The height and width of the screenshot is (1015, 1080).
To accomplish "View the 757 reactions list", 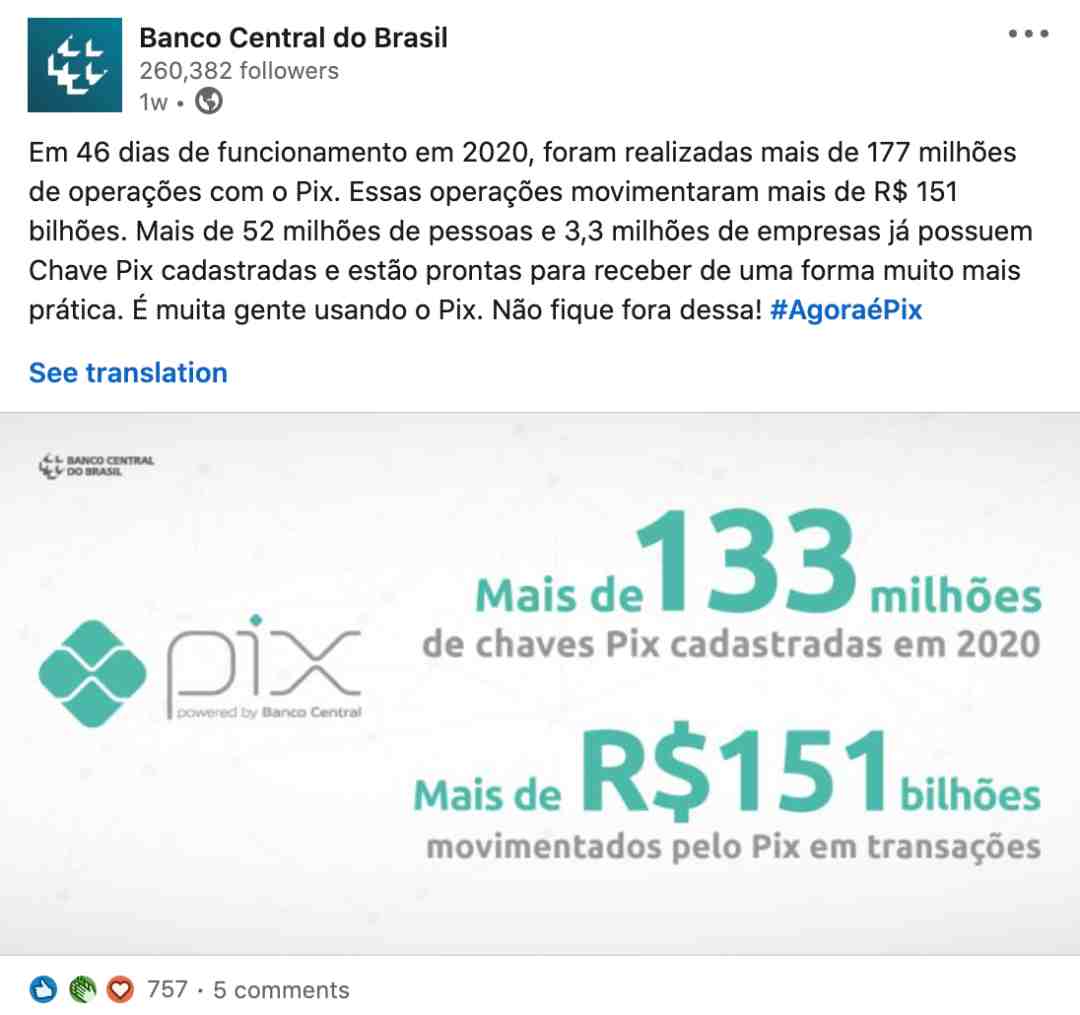I will (x=166, y=990).
